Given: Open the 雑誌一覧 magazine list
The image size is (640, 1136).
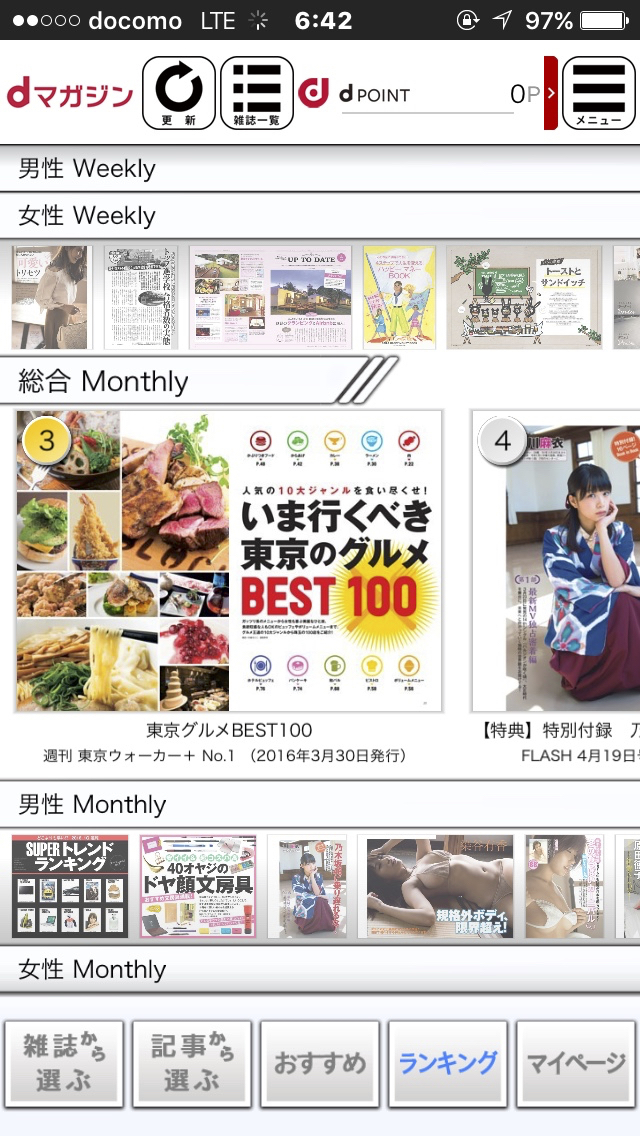Looking at the screenshot, I should click(x=256, y=93).
